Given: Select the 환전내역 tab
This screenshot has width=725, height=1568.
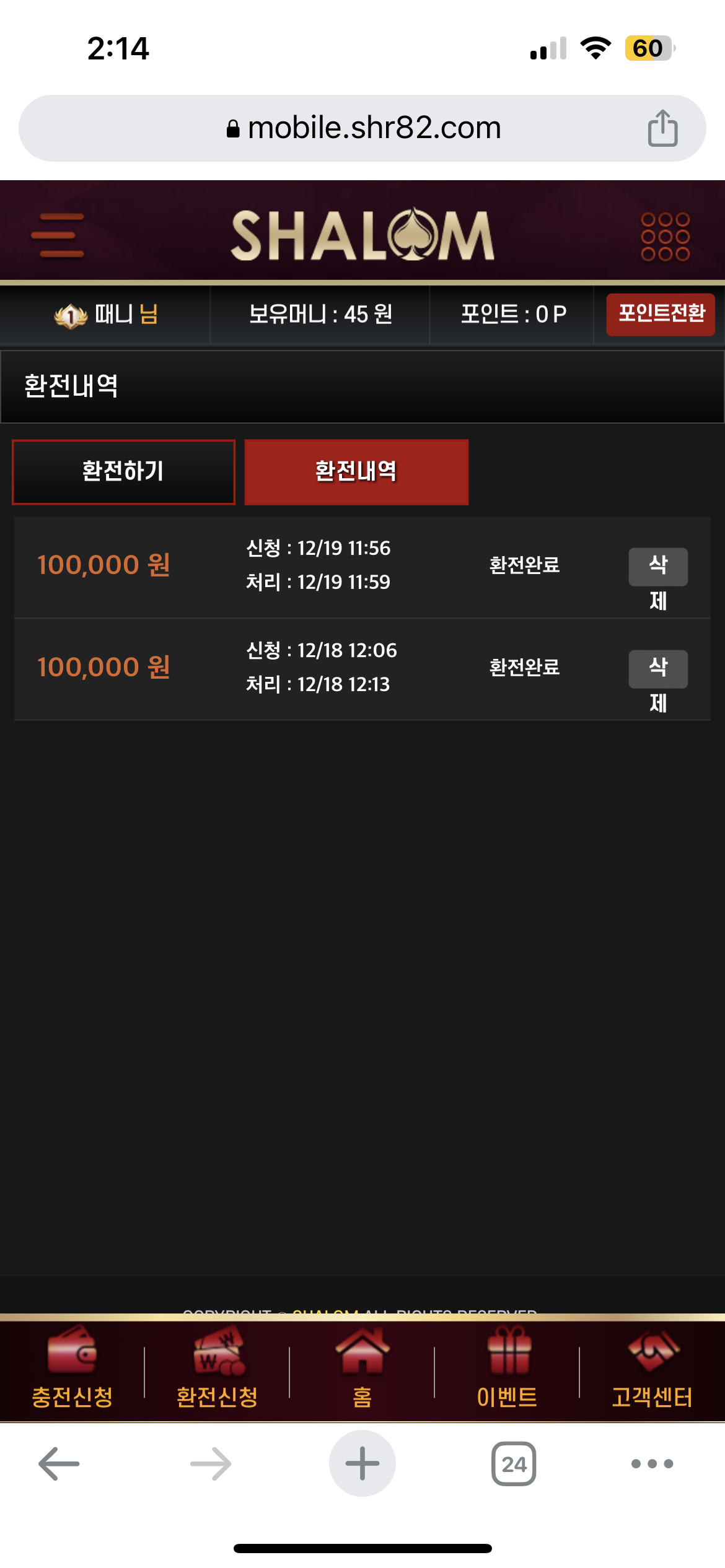Looking at the screenshot, I should point(356,472).
